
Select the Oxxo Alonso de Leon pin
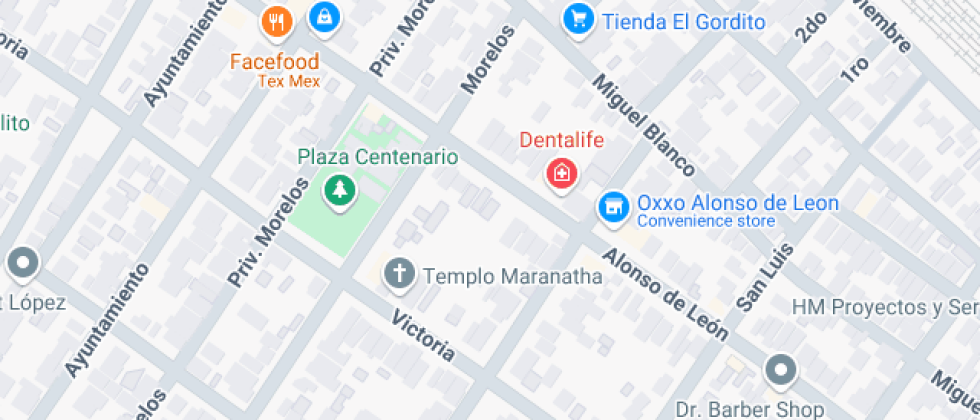614,208
